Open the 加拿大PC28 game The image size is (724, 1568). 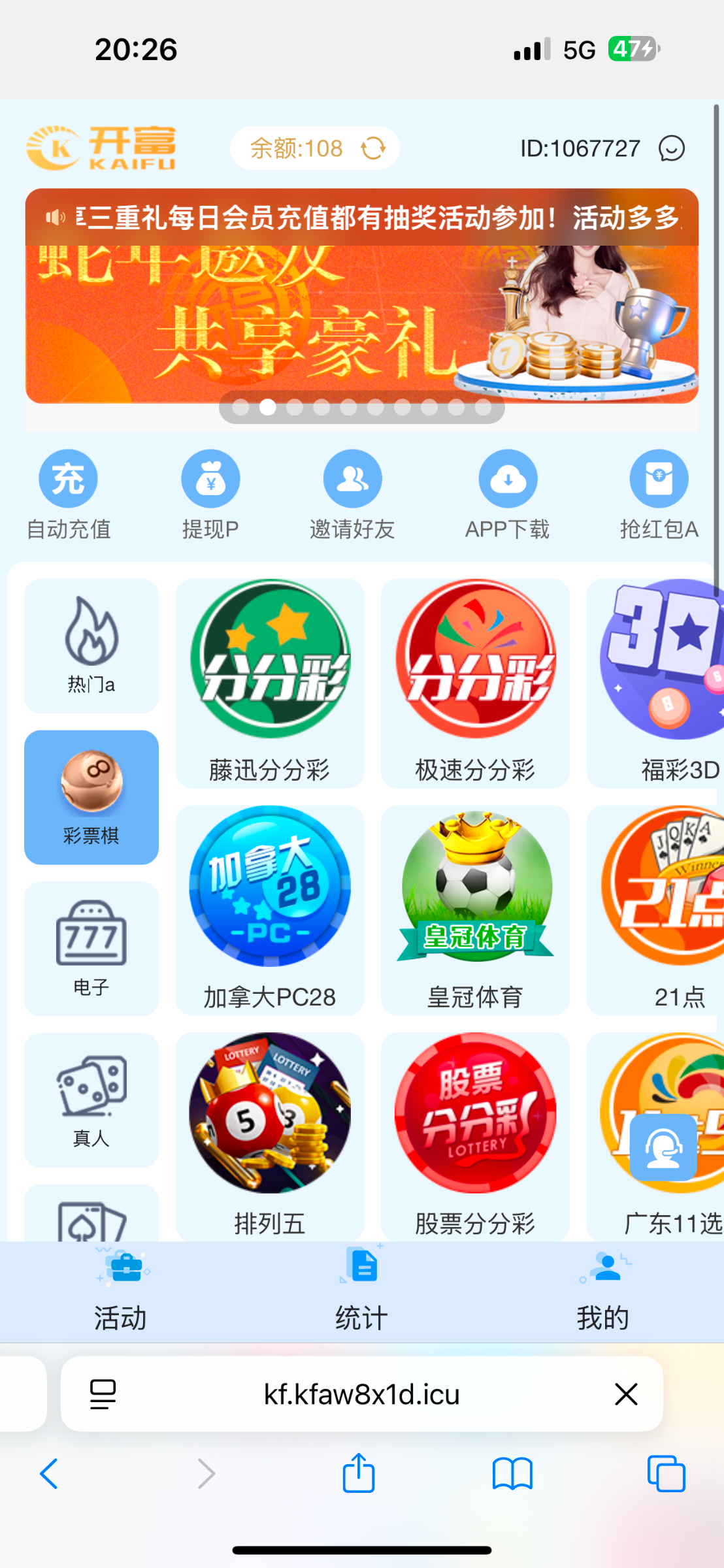[x=270, y=909]
